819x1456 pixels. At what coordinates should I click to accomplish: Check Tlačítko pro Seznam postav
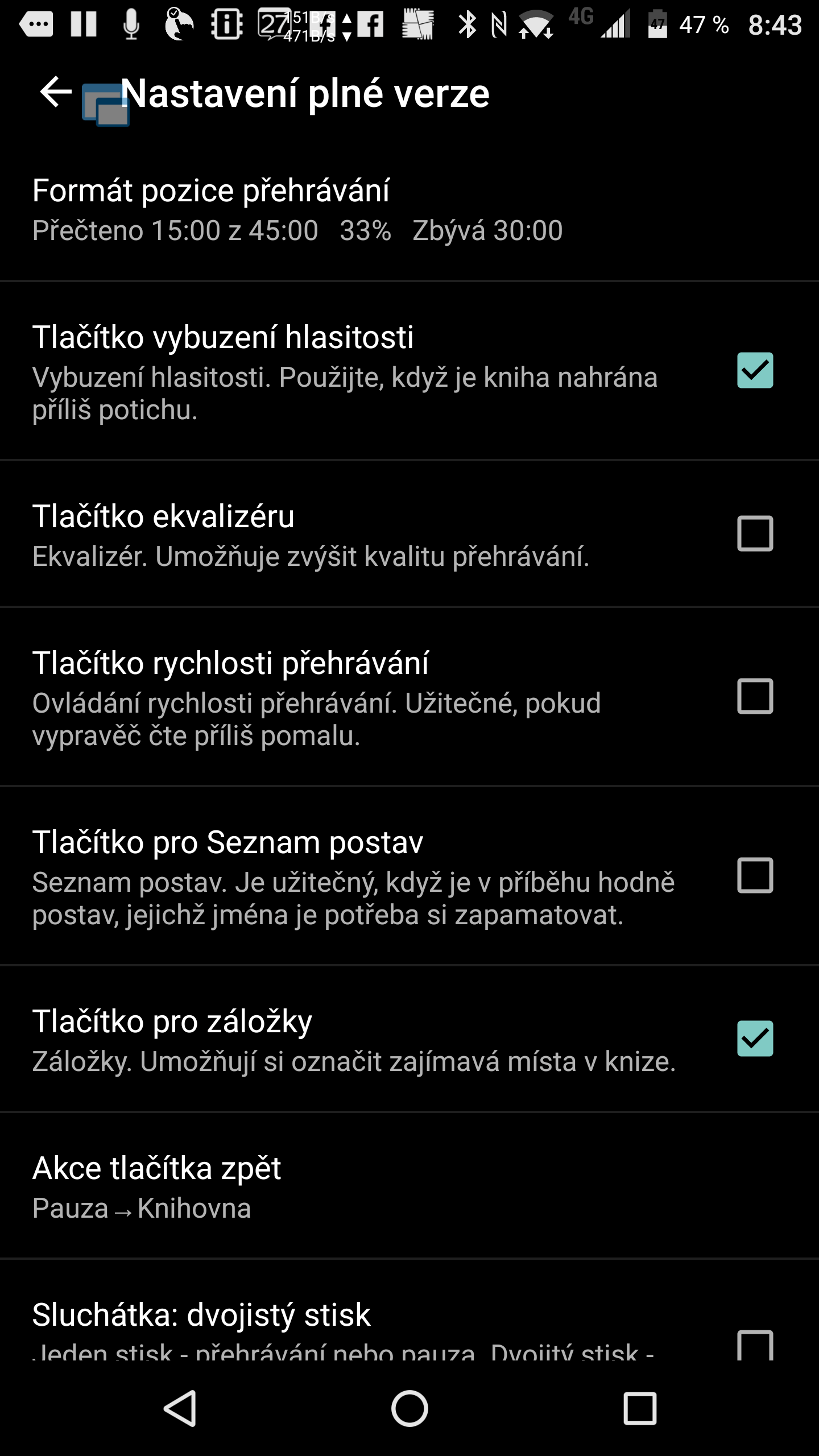[x=755, y=875]
